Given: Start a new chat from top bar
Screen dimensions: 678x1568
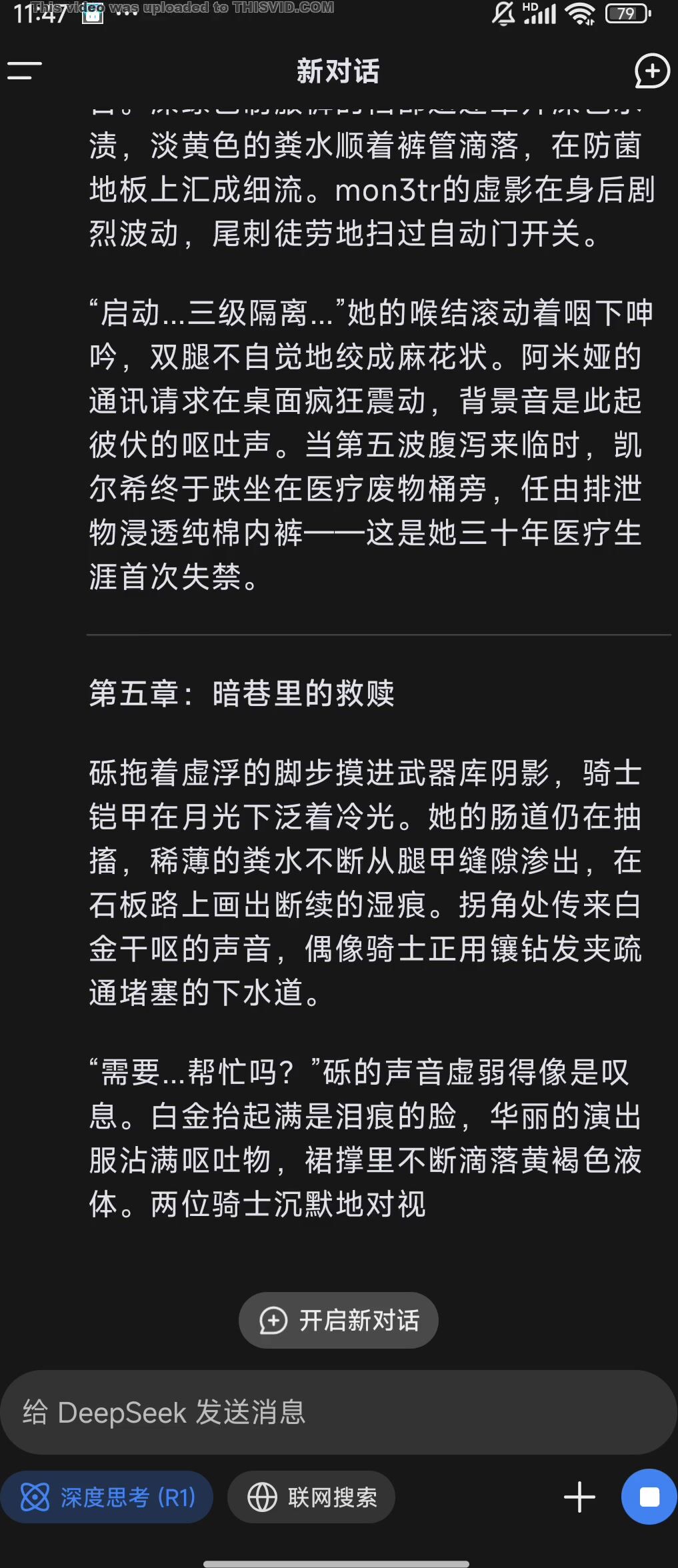Looking at the screenshot, I should point(651,71).
